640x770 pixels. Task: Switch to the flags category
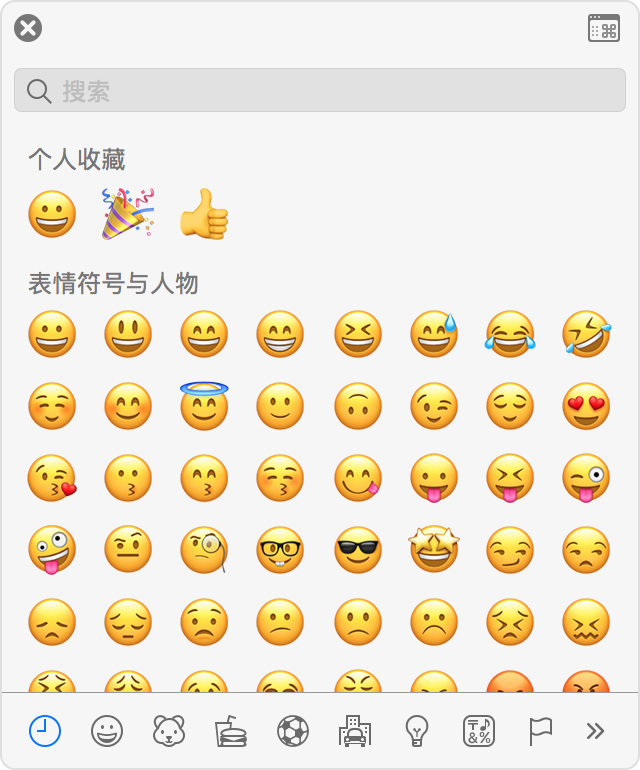pyautogui.click(x=540, y=731)
